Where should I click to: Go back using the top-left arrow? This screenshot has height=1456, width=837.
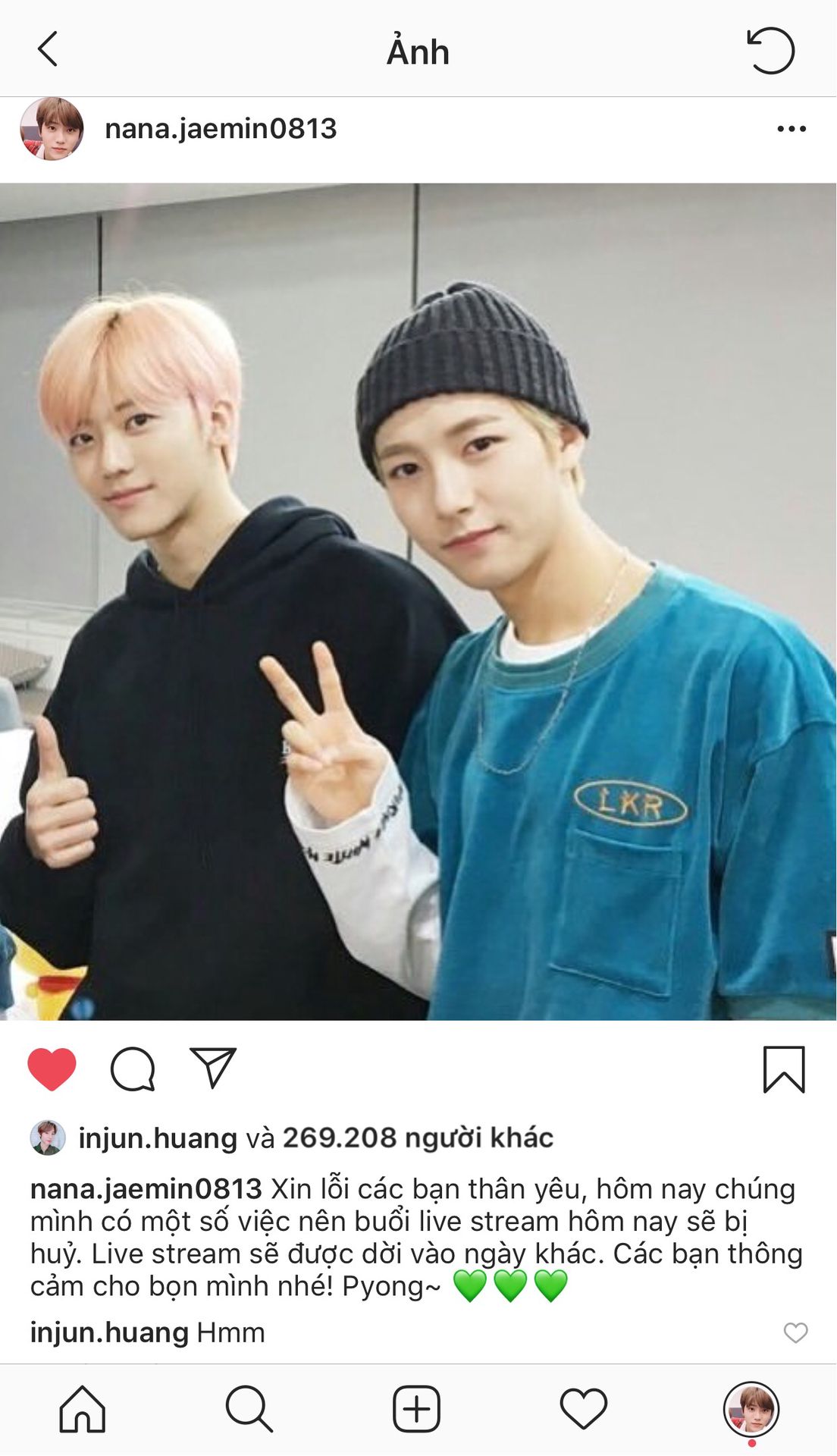pos(47,49)
